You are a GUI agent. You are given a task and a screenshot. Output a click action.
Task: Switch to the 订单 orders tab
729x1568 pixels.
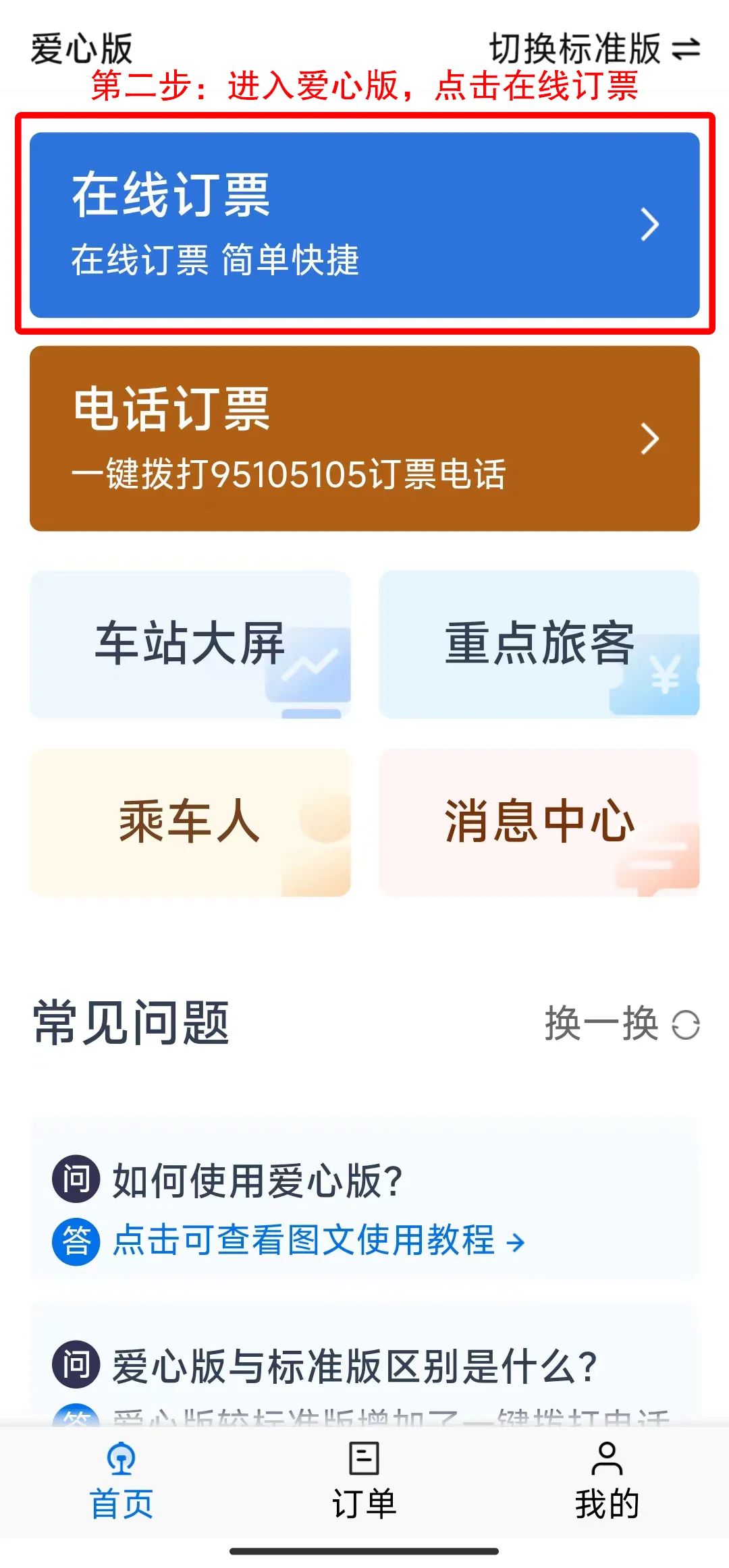[x=364, y=1481]
